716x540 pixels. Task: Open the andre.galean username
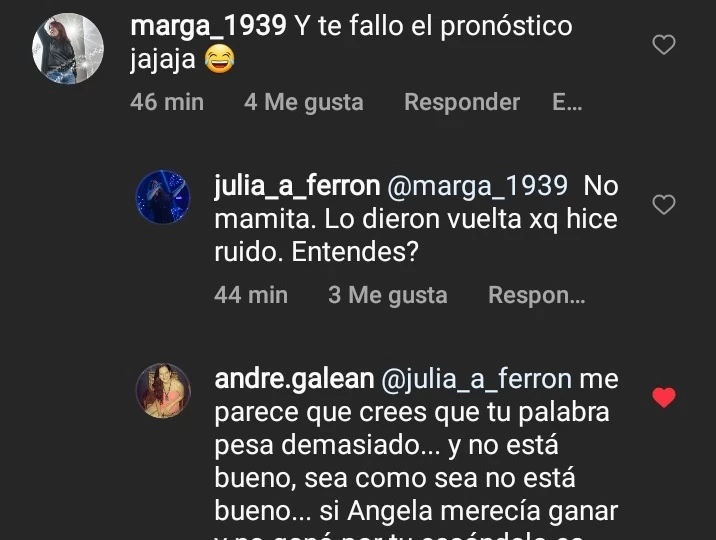point(294,380)
